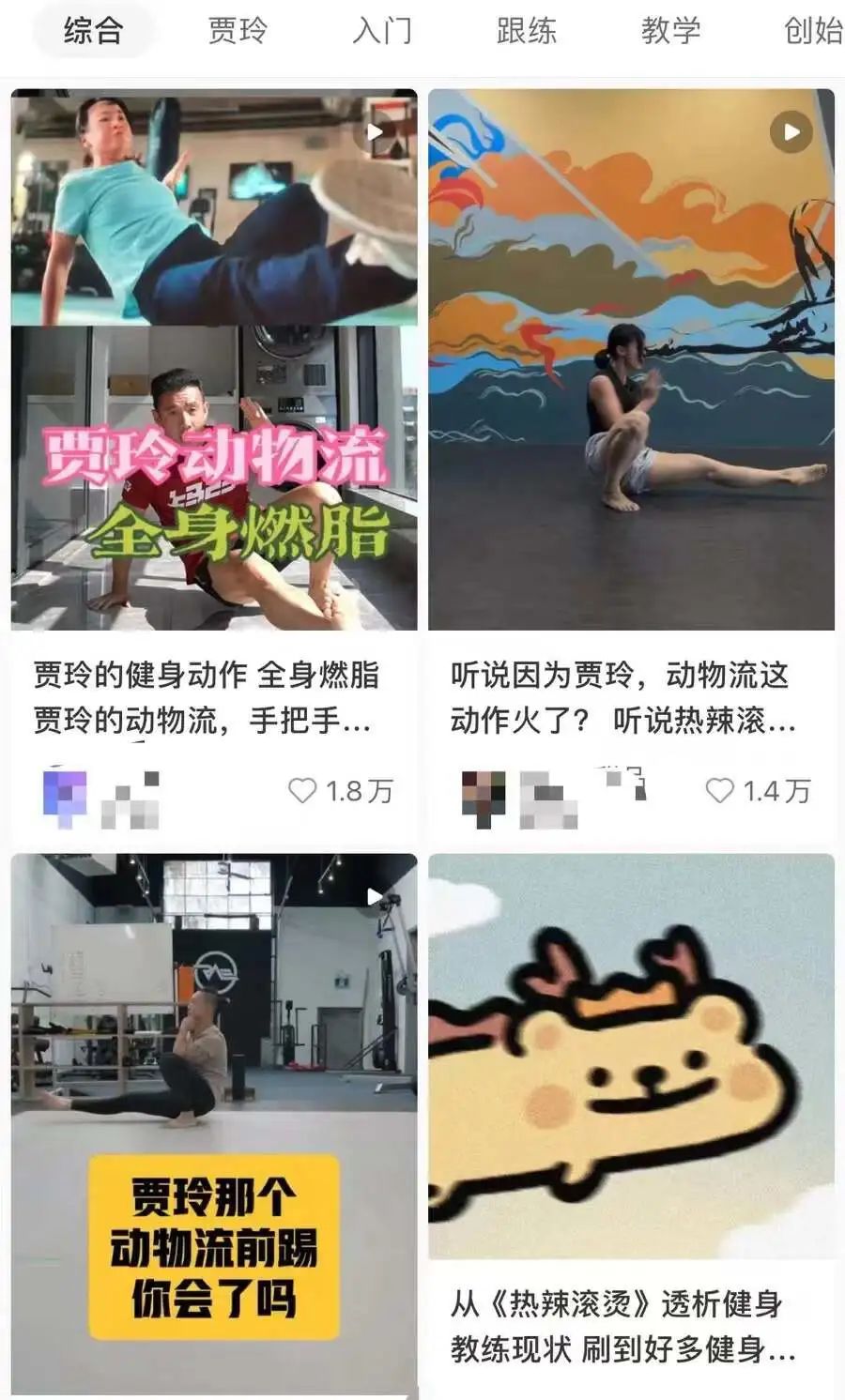845x1400 pixels.
Task: Open the 贾玲的健身动作 全身燃脂 post
Action: [x=214, y=360]
